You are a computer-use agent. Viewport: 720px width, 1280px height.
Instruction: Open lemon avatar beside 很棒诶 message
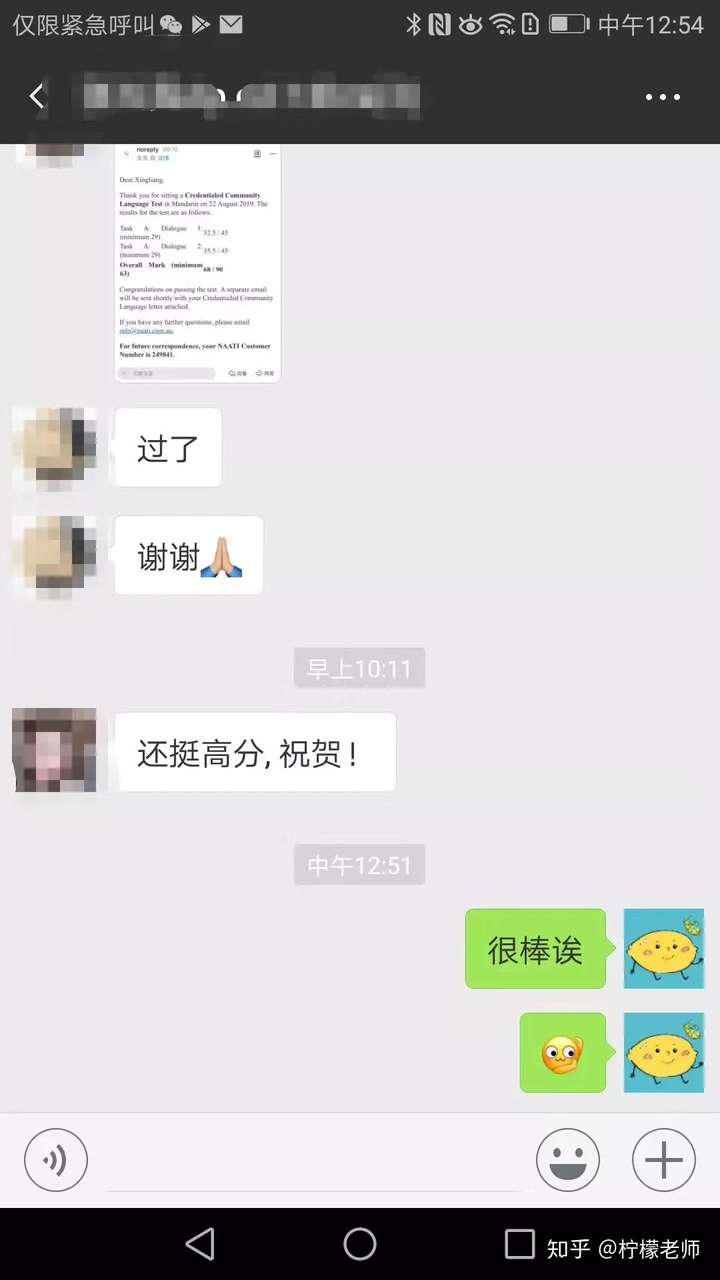click(x=664, y=948)
